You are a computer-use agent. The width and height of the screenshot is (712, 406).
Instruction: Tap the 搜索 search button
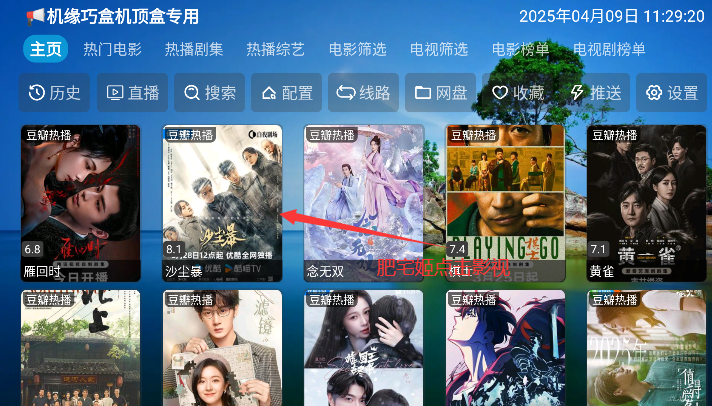pos(210,93)
